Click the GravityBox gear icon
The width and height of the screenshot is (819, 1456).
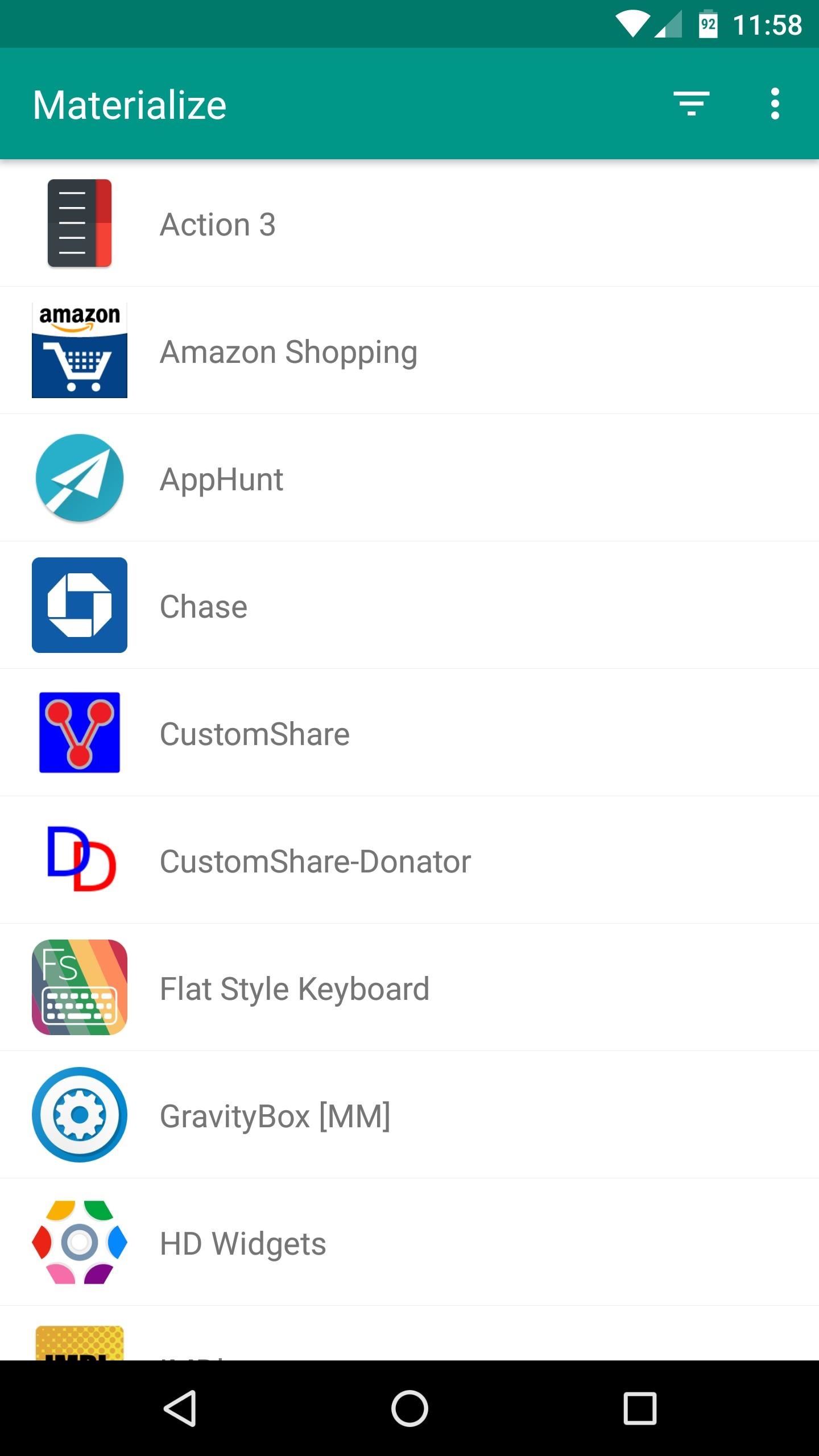click(80, 1115)
